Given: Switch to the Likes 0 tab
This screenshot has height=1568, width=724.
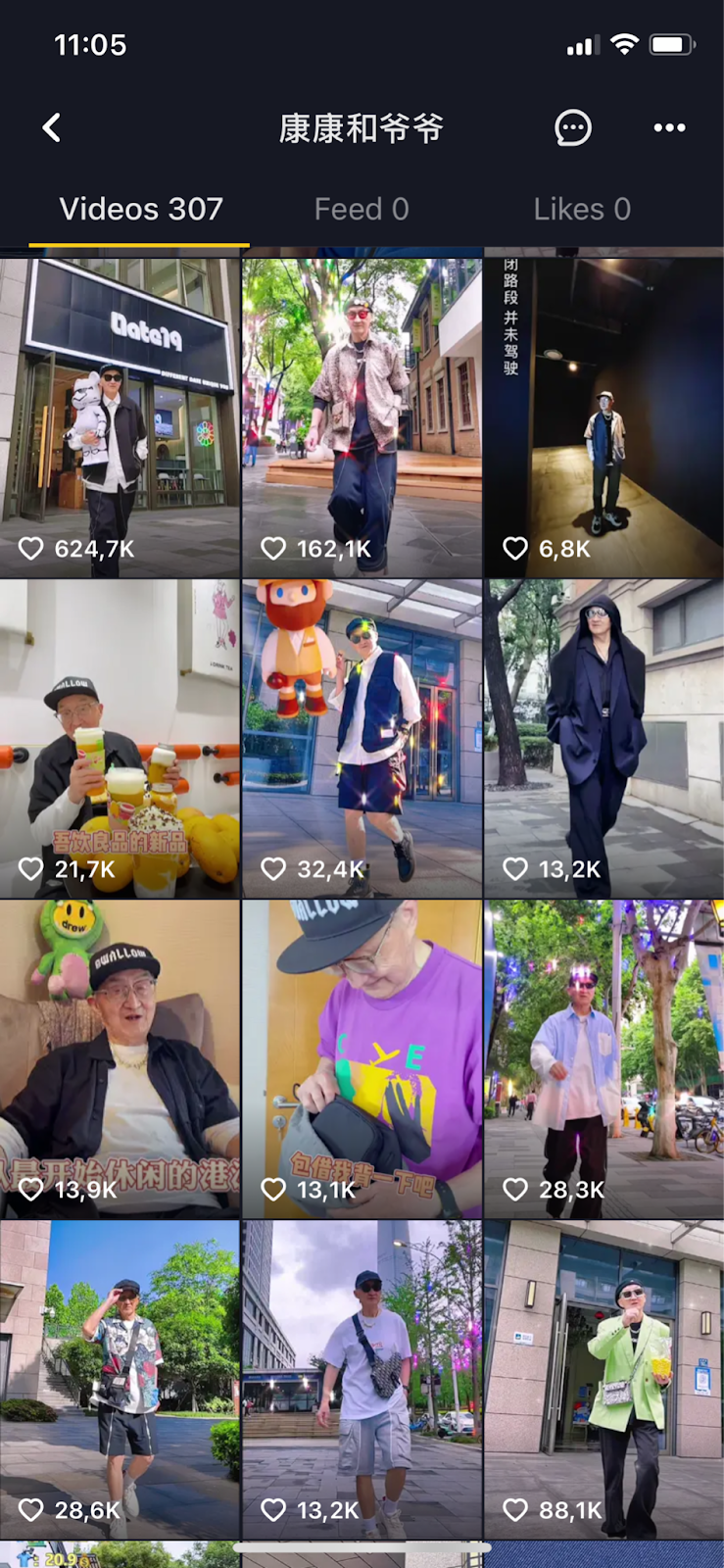Looking at the screenshot, I should (582, 209).
